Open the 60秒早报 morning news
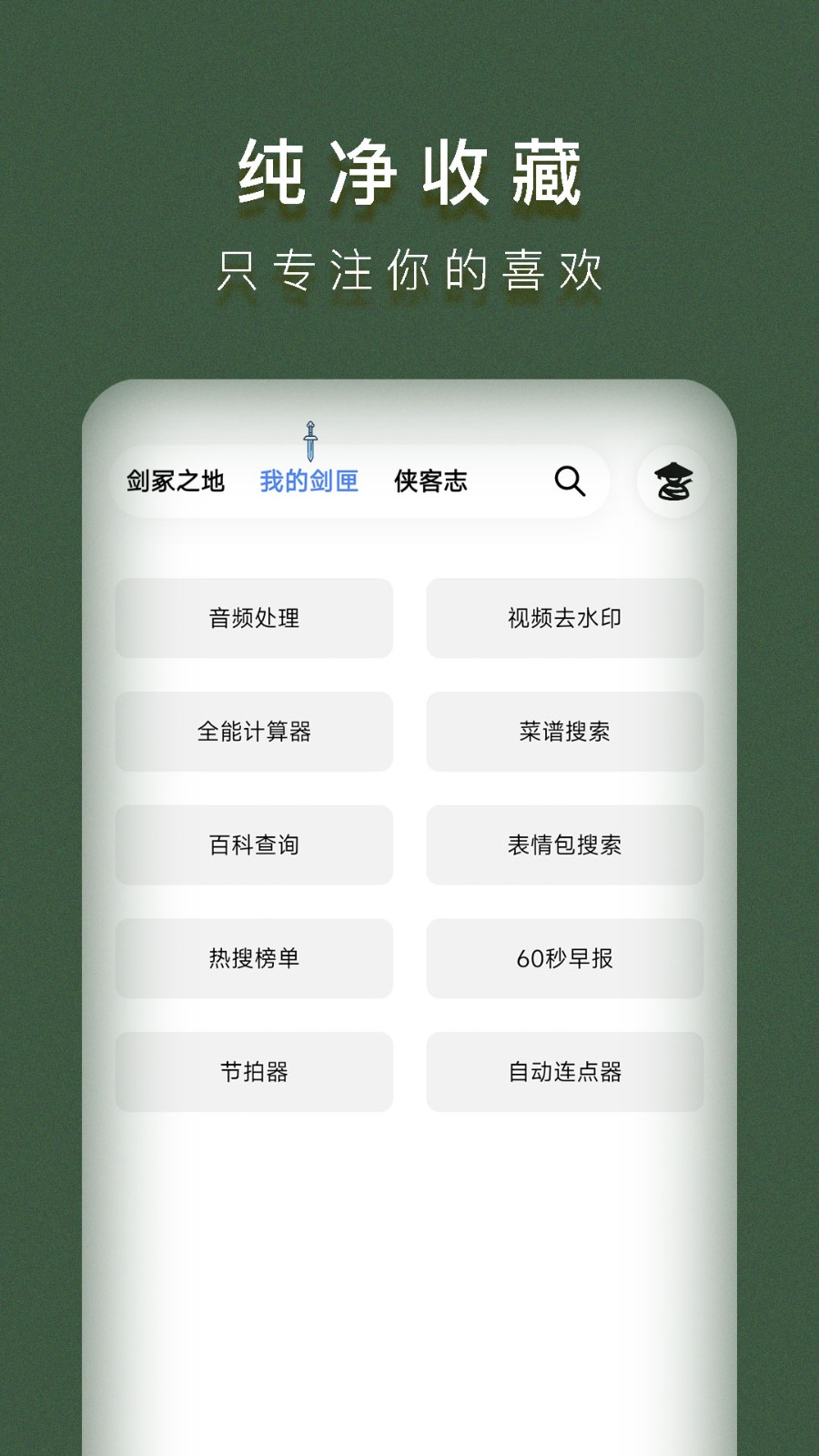 [564, 958]
